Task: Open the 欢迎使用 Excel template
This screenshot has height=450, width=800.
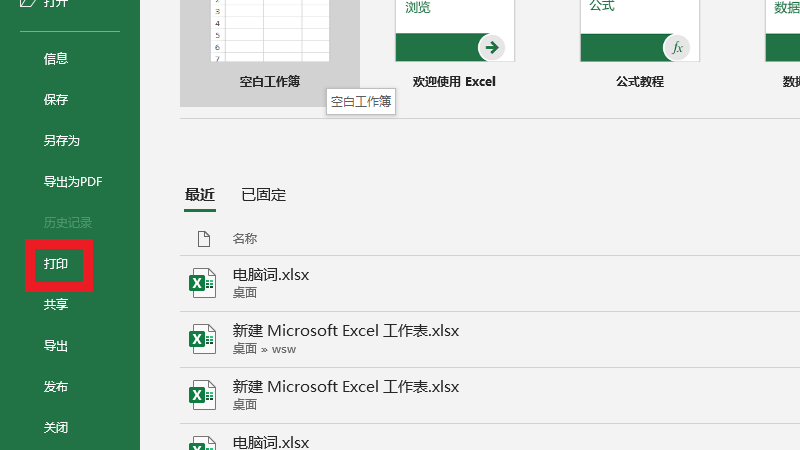Action: 454,40
